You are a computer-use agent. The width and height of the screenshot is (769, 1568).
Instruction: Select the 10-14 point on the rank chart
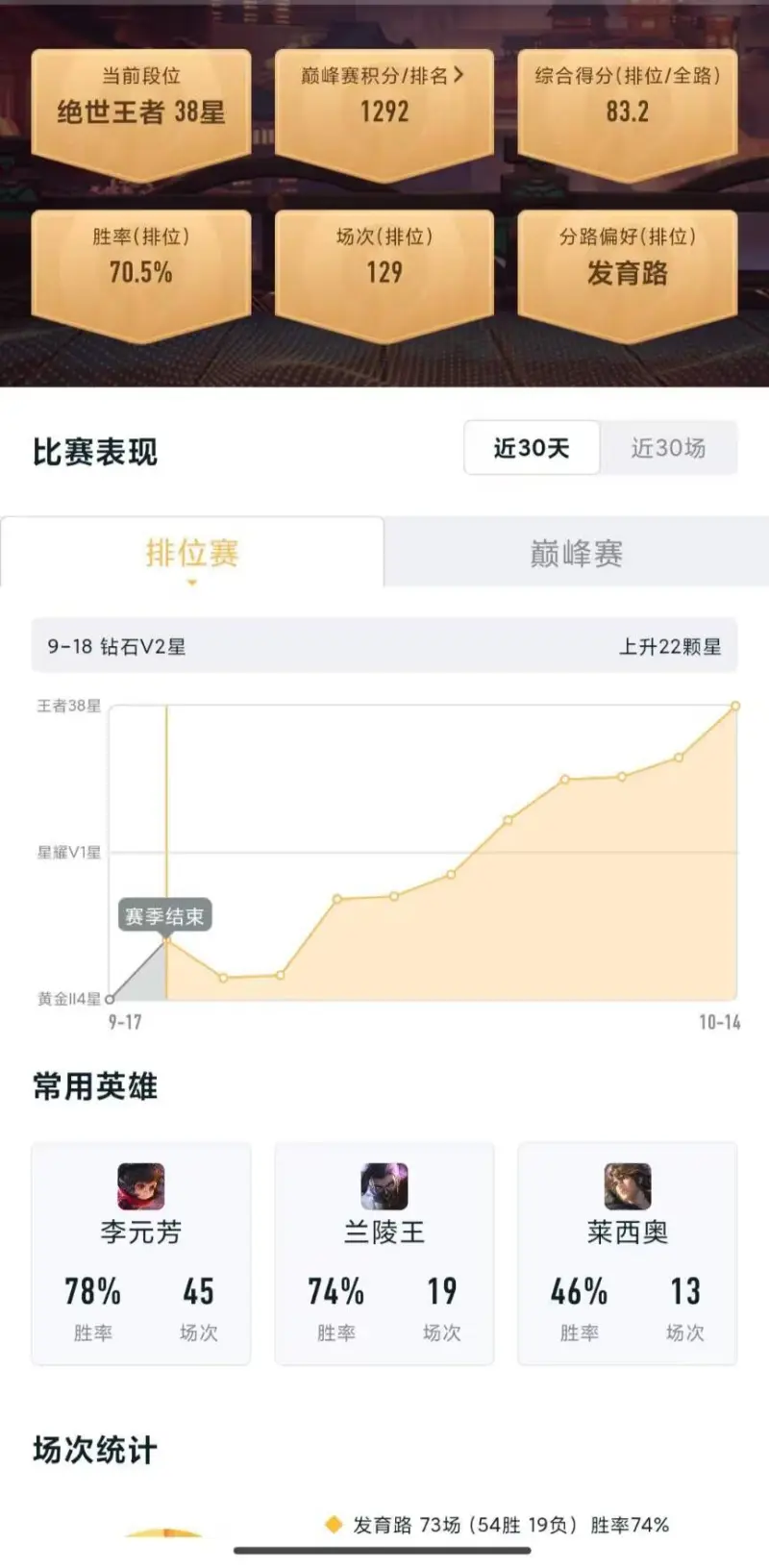[735, 706]
